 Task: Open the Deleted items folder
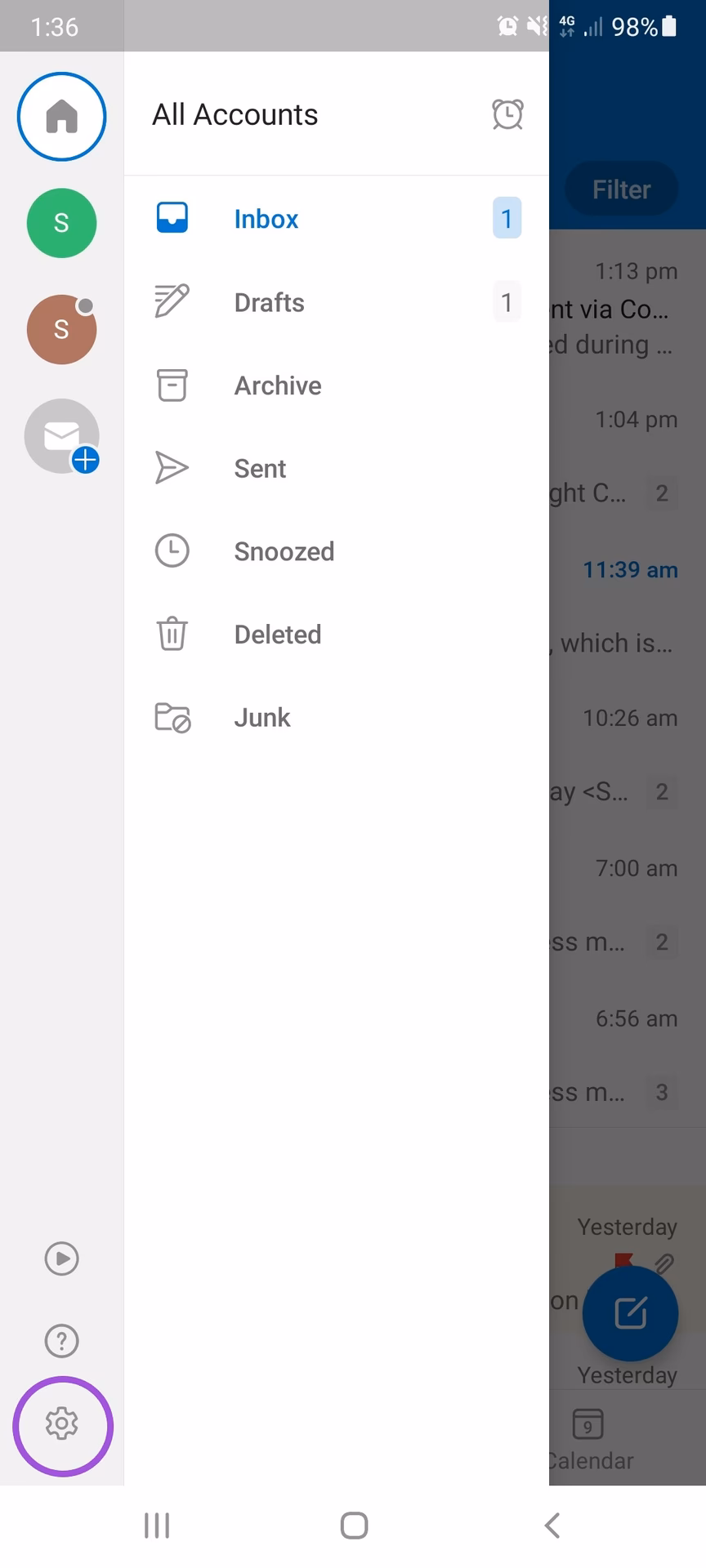277,634
